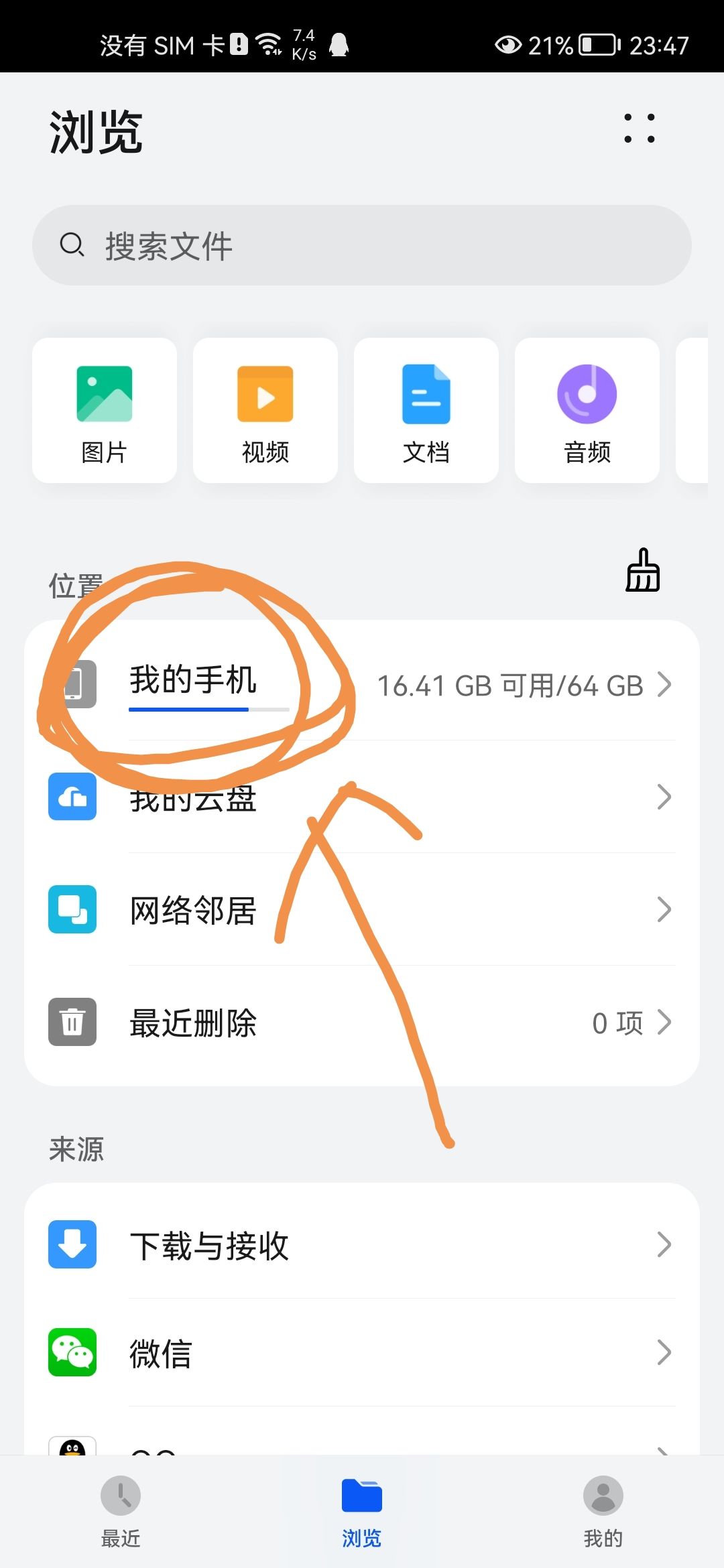The image size is (724, 1568).
Task: Tap the WeChat source icon
Action: coord(72,1352)
